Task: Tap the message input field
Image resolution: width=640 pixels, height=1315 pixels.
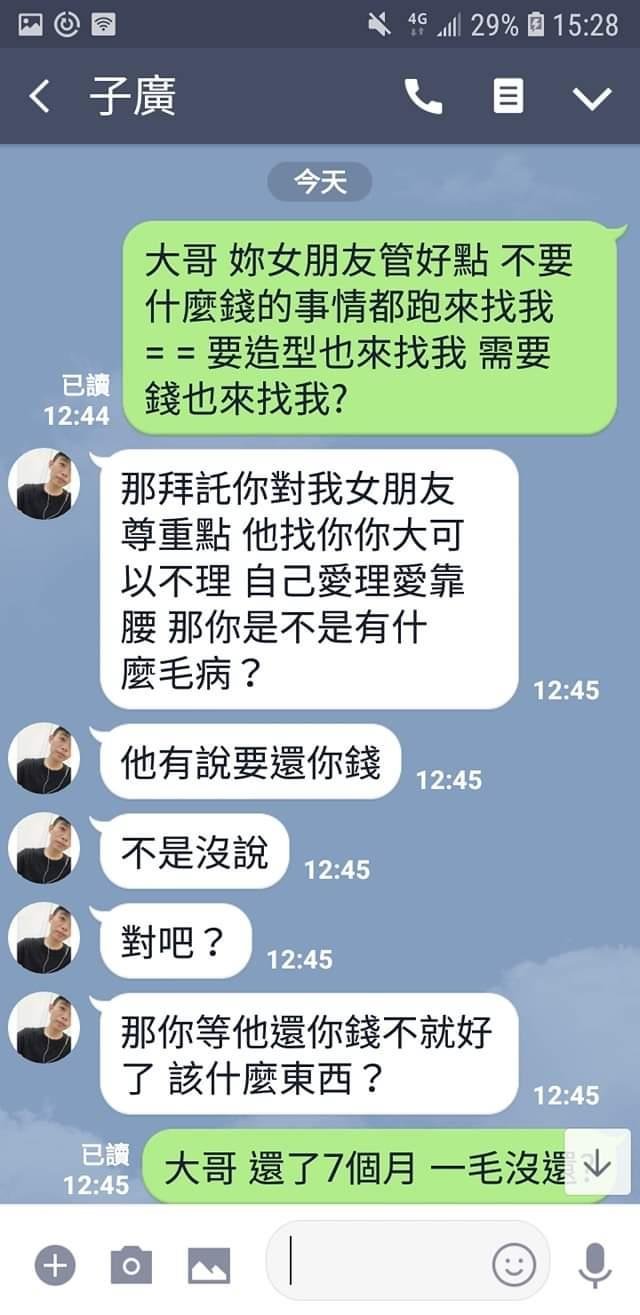Action: pos(390,1261)
